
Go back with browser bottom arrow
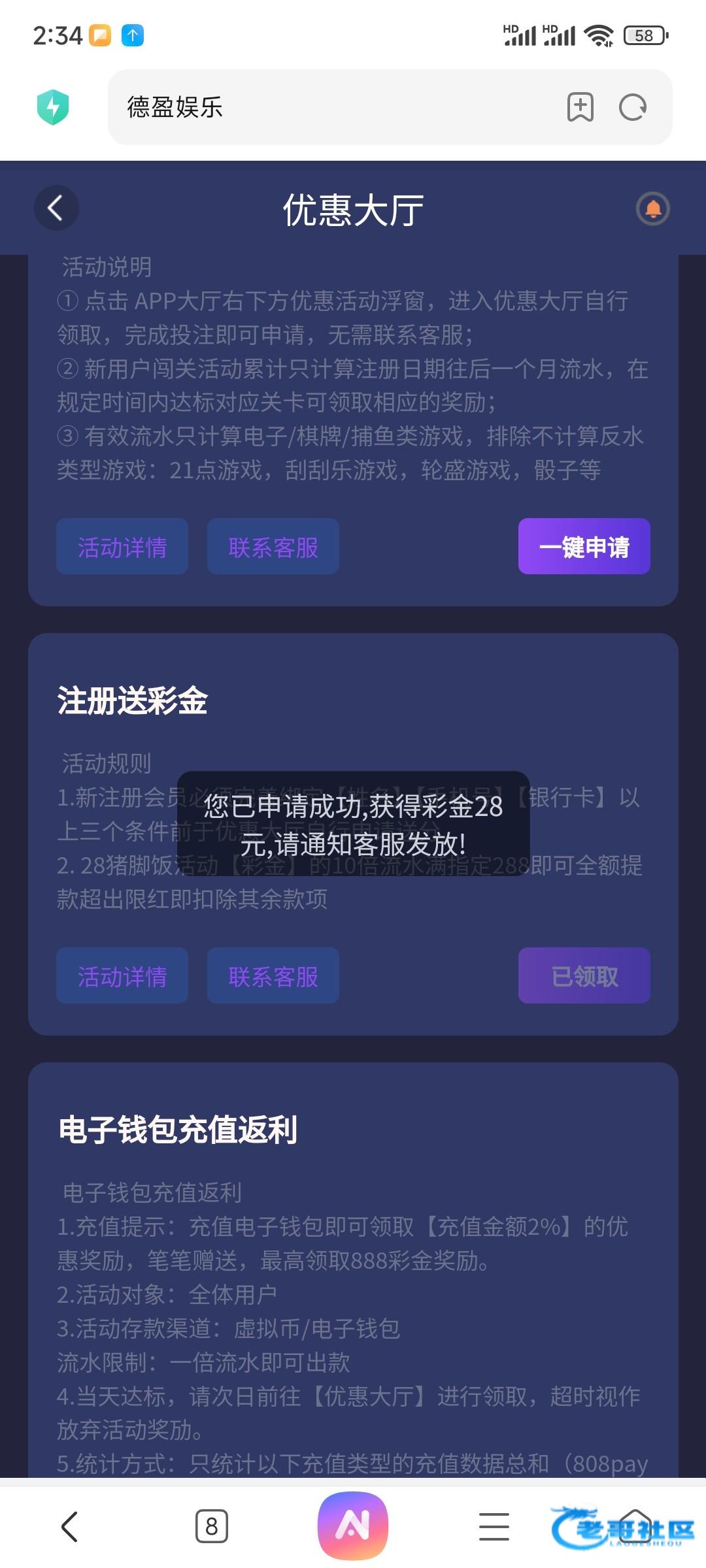pyautogui.click(x=69, y=1527)
